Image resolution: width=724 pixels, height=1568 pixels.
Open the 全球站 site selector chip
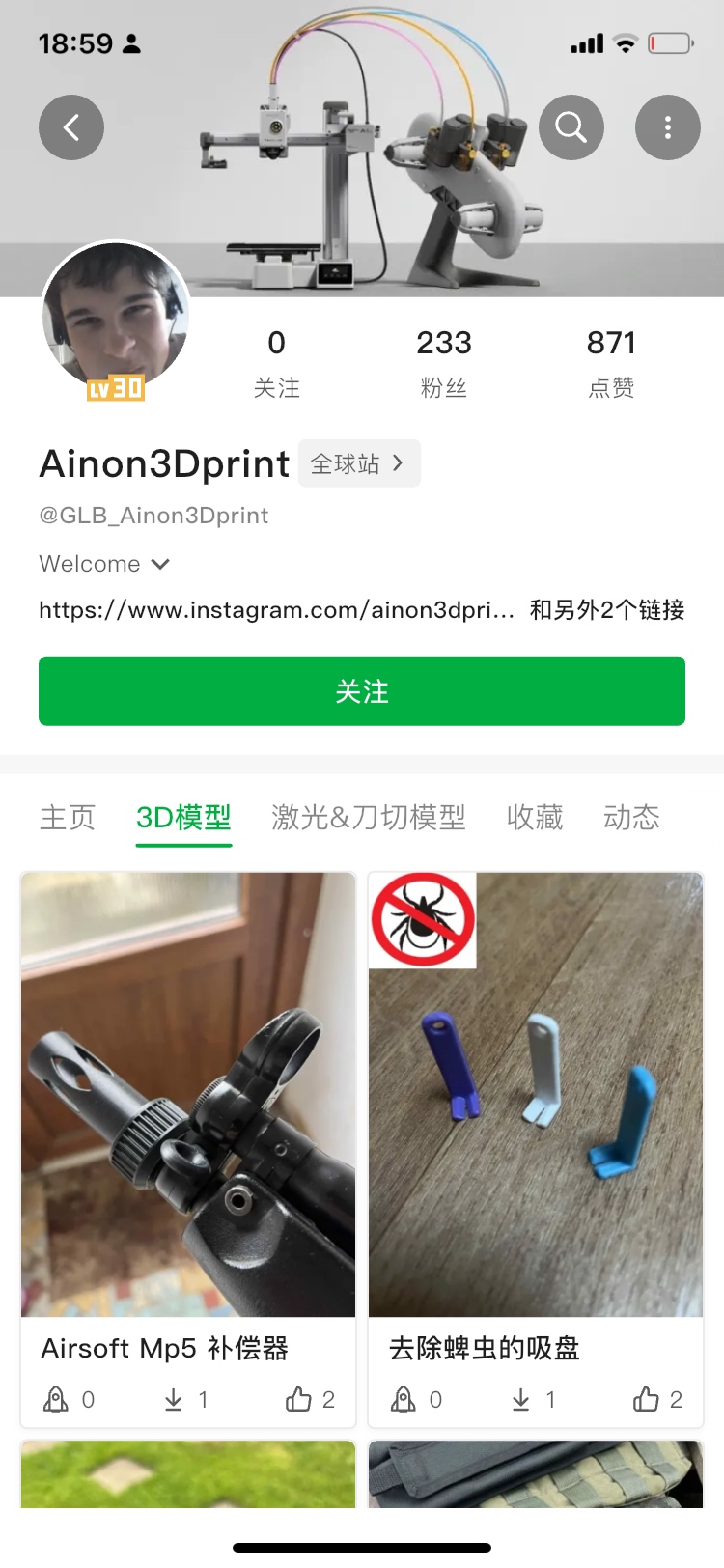[x=358, y=463]
